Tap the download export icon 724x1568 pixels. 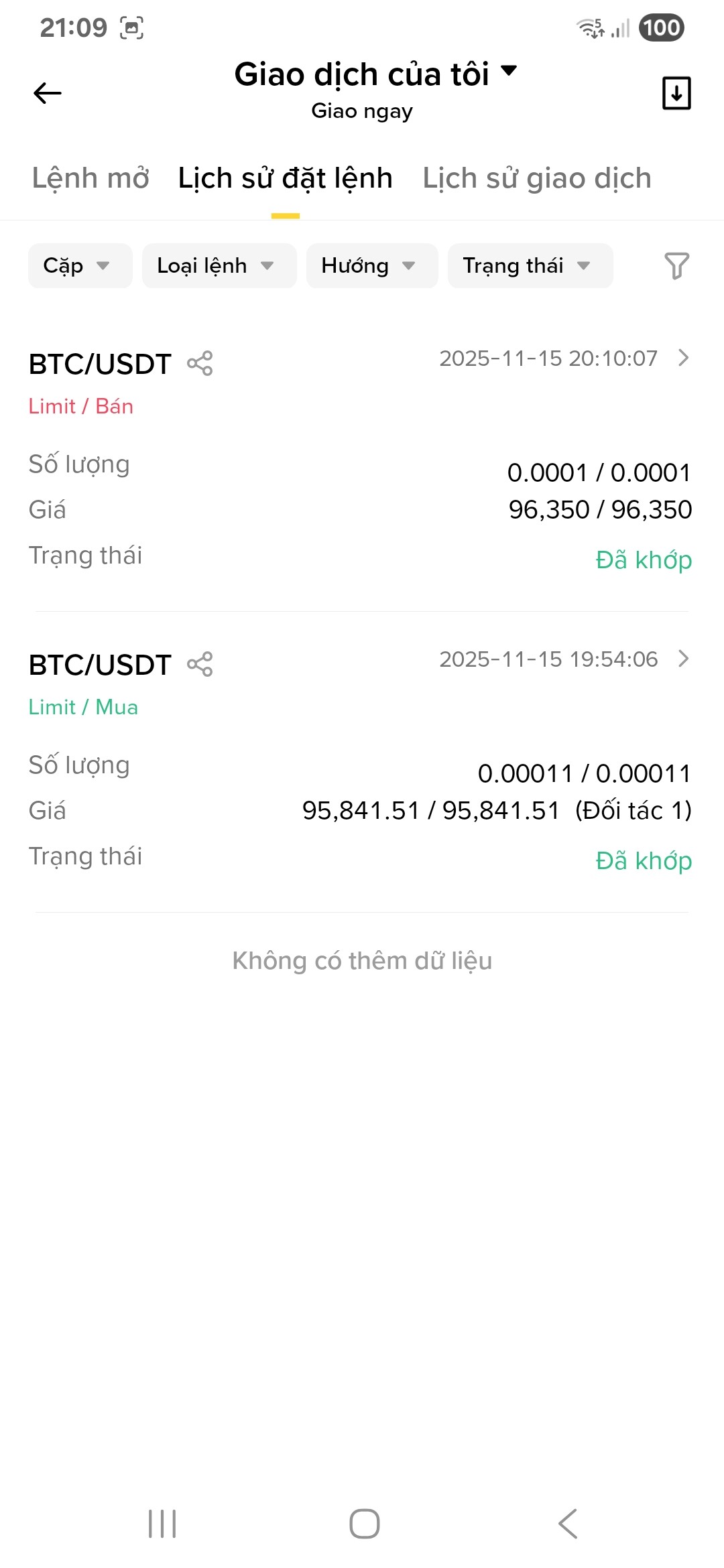(676, 93)
